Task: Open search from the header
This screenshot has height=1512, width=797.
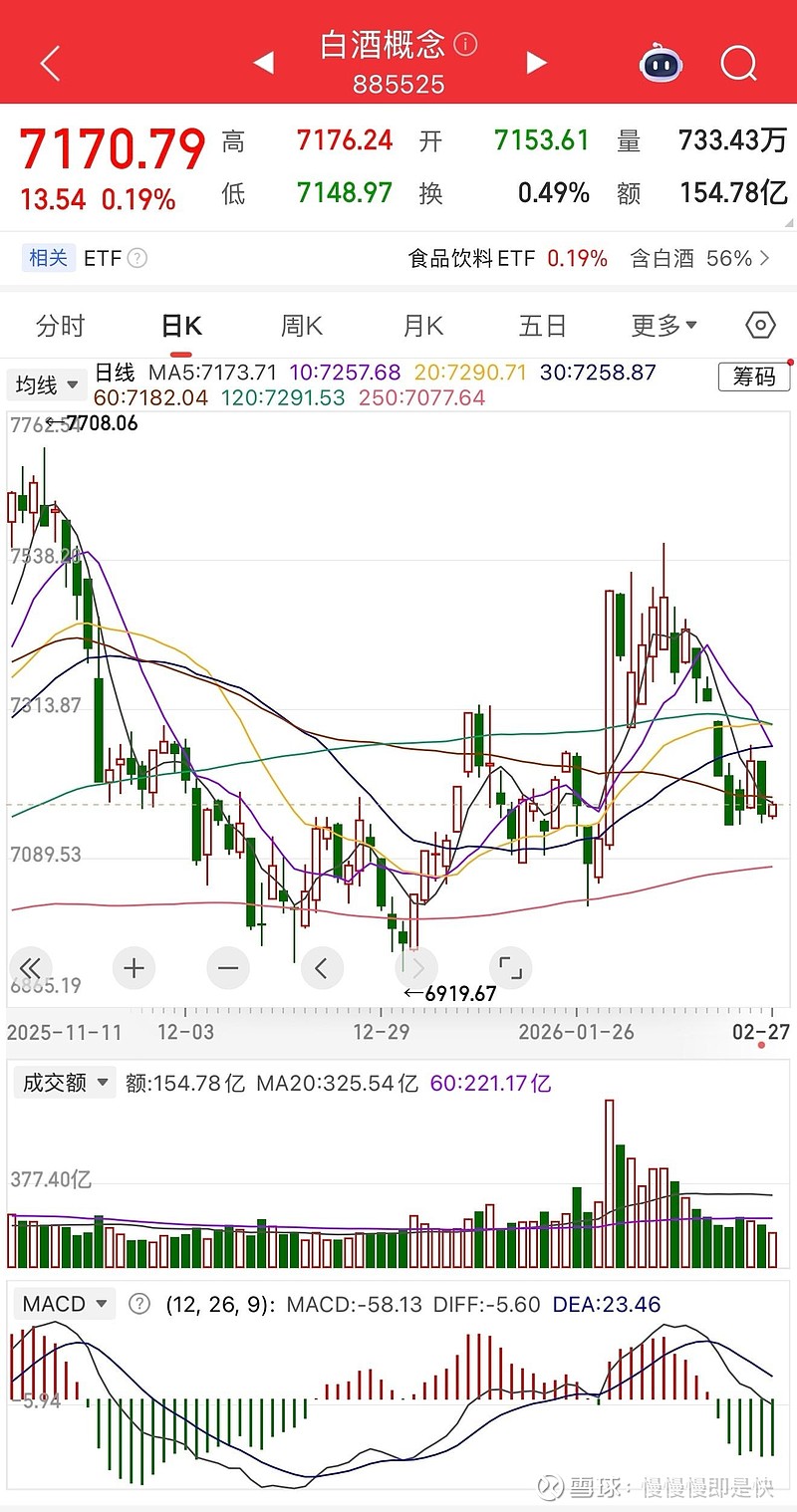Action: coord(738,64)
